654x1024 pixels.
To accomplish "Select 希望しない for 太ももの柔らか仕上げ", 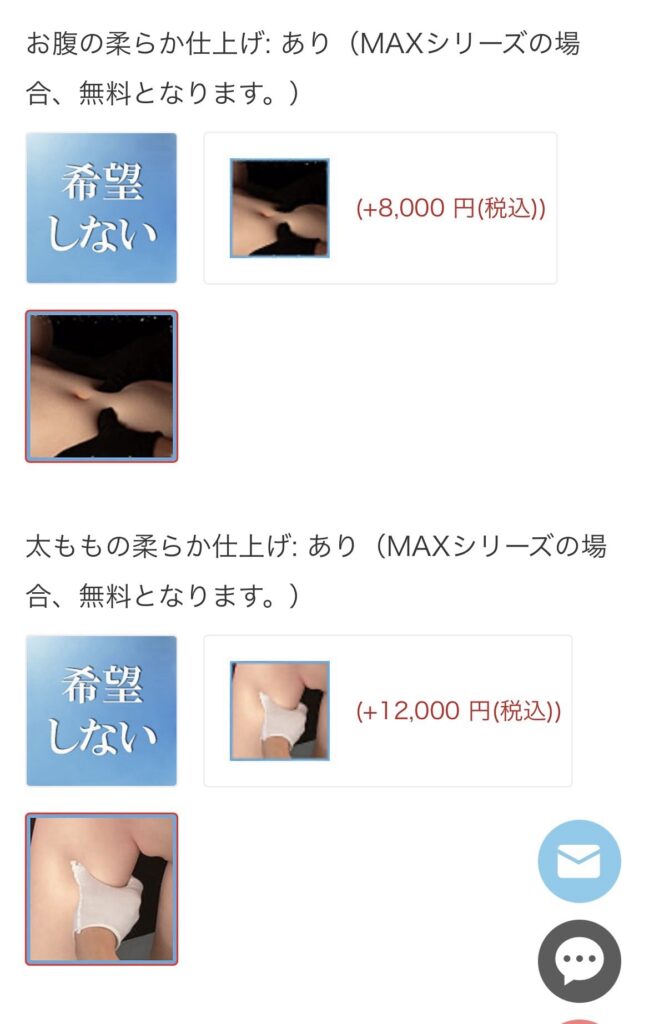I will click(x=101, y=711).
